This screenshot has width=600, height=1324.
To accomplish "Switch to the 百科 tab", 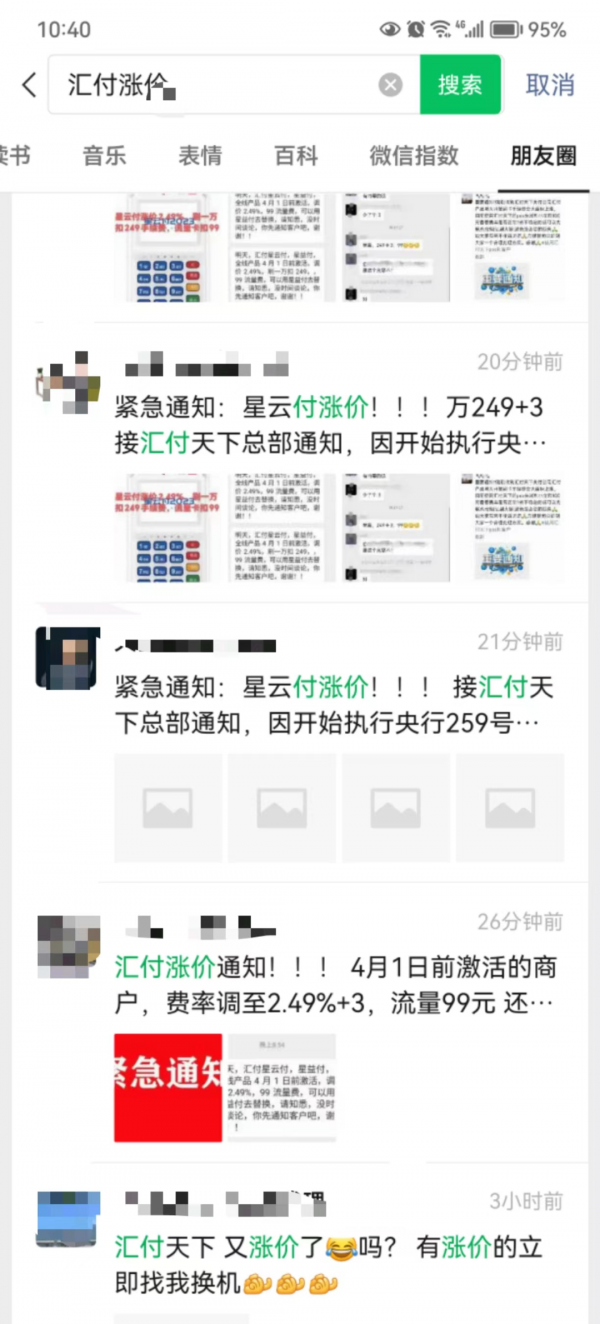I will [296, 155].
